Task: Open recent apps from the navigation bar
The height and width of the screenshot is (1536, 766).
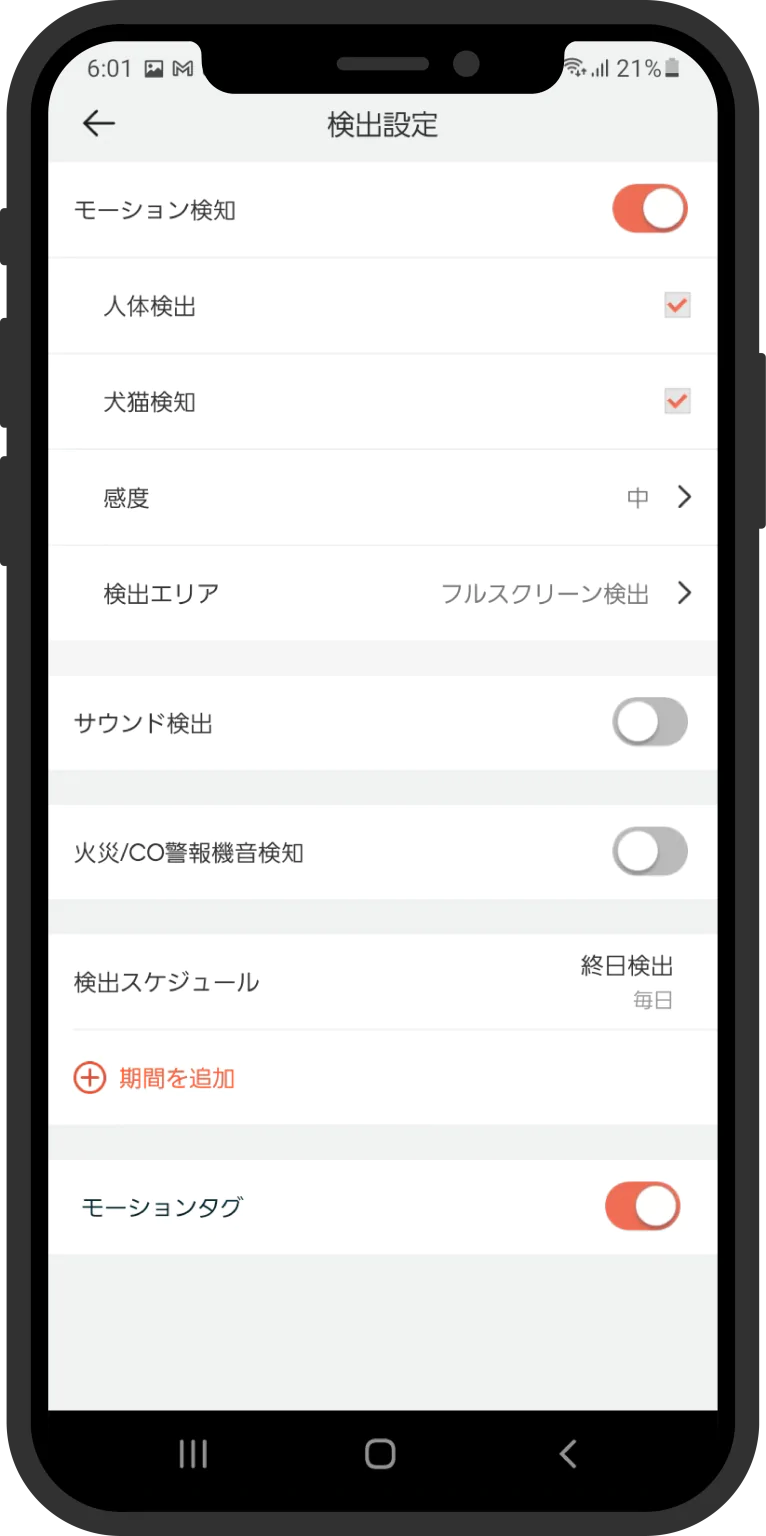Action: 192,1454
